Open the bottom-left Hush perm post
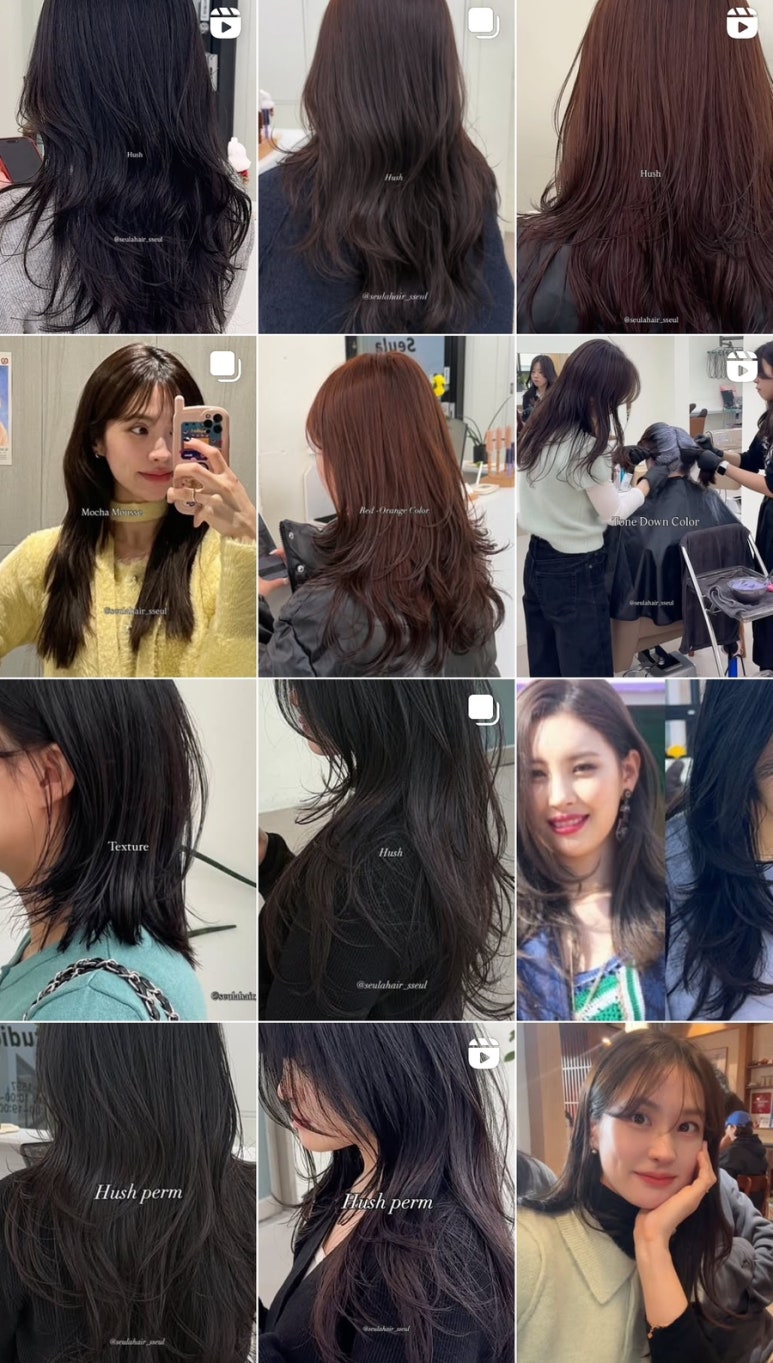This screenshot has height=1363, width=773. tap(128, 1192)
